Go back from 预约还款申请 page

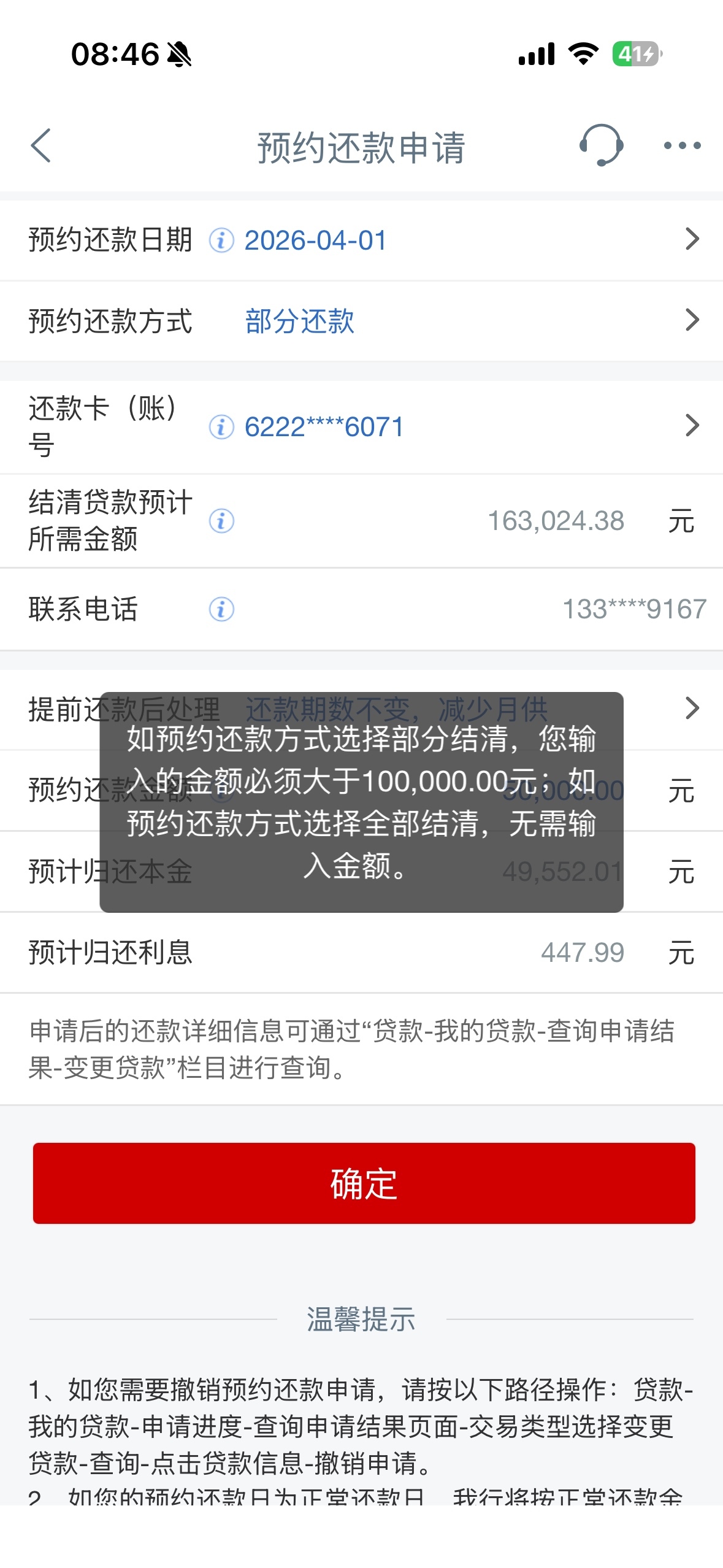point(41,146)
